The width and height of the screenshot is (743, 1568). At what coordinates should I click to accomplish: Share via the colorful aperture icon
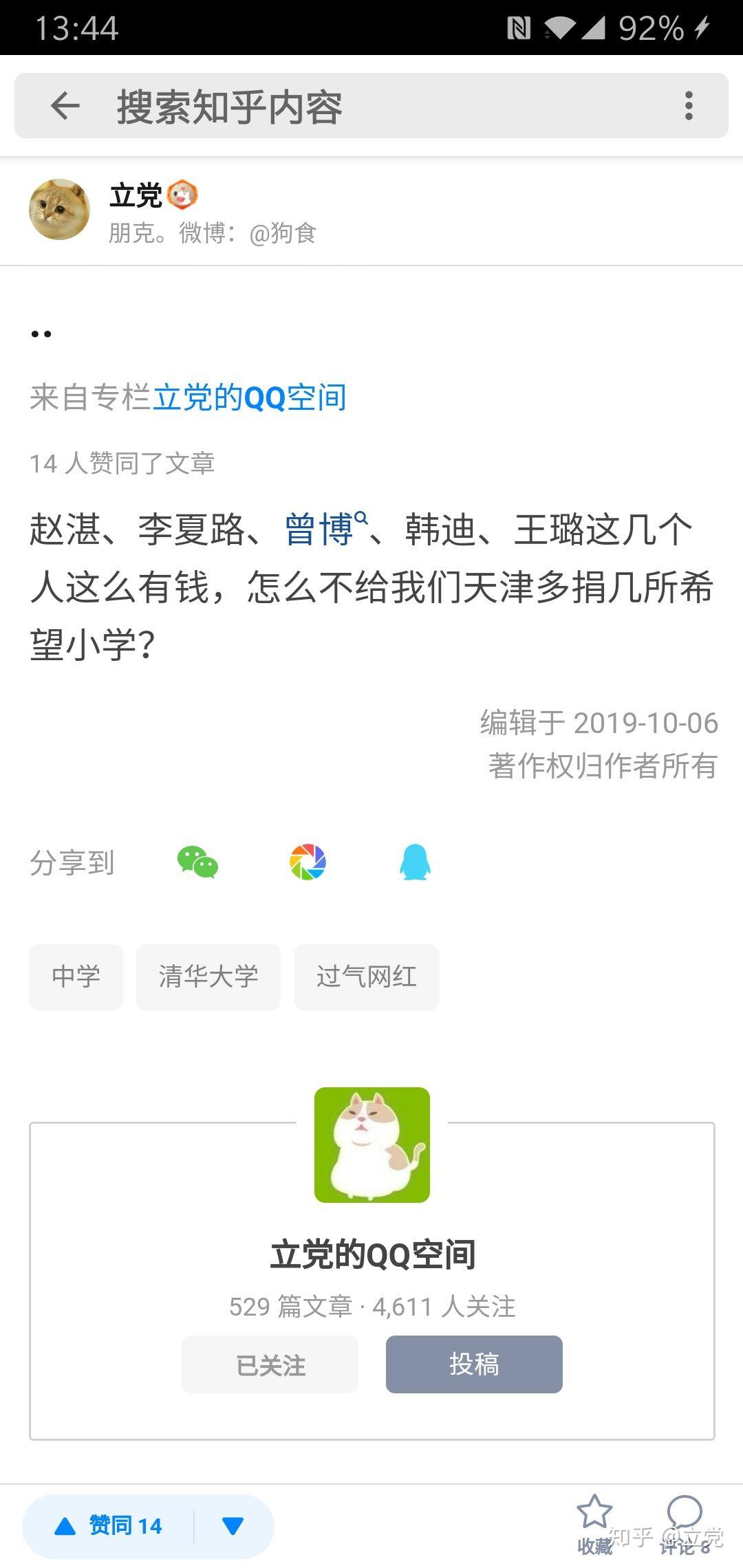click(308, 862)
